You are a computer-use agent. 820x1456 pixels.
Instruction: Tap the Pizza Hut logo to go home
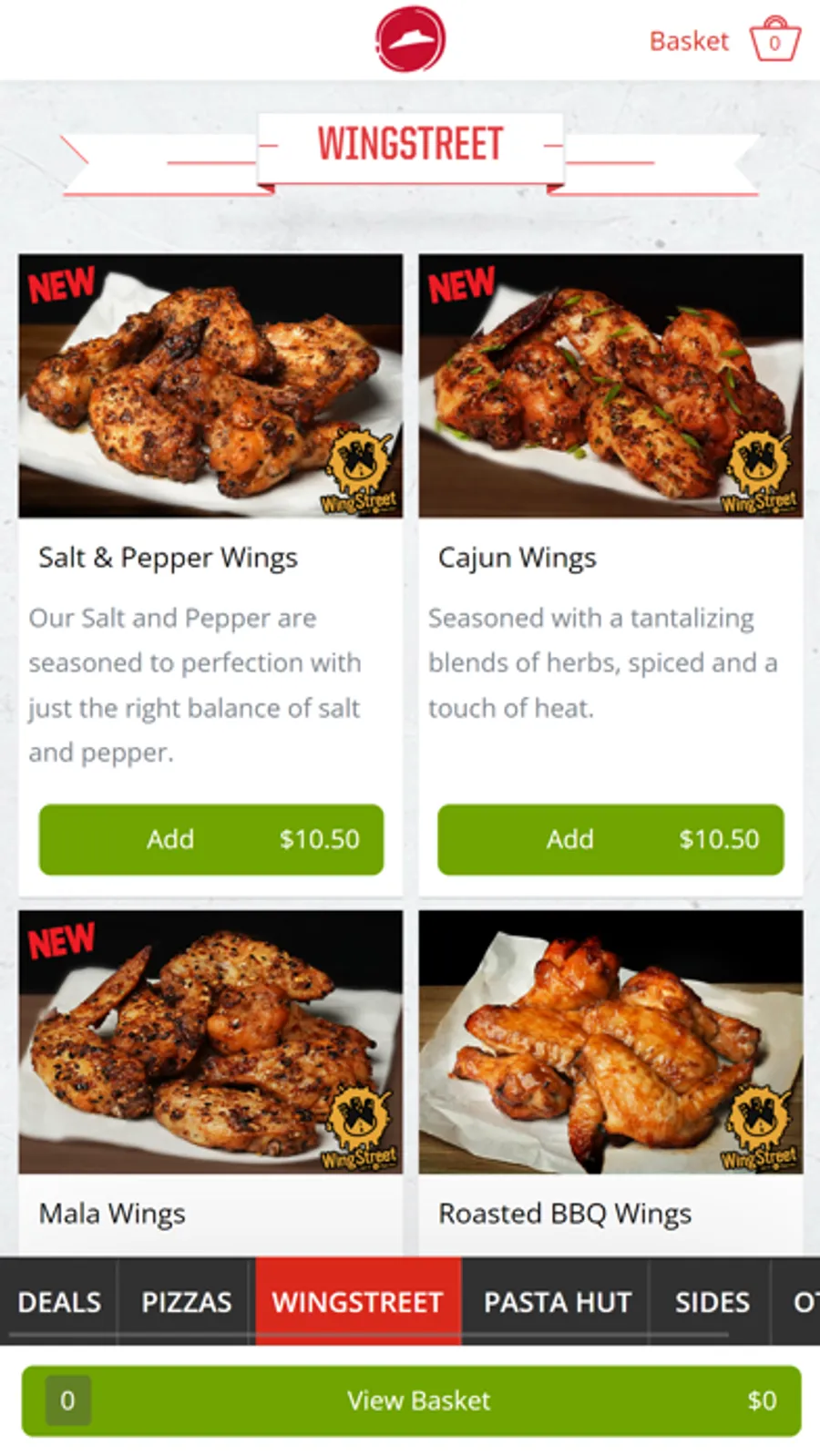point(410,40)
